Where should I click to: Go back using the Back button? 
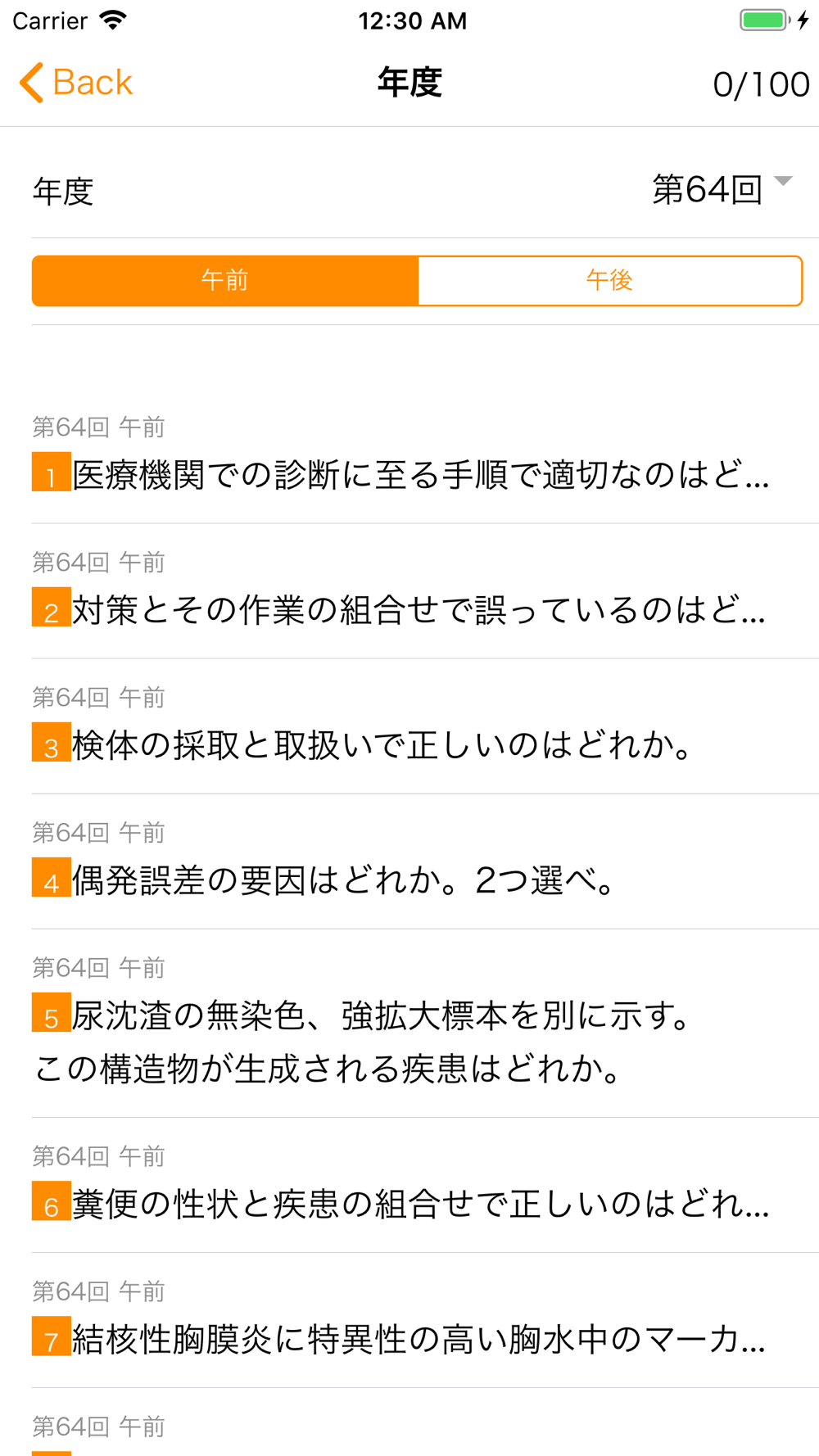[x=75, y=83]
